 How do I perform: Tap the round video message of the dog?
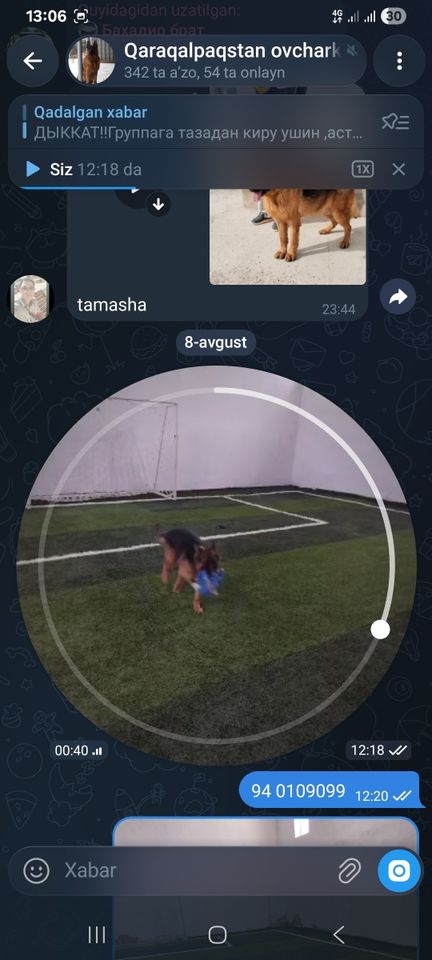(217, 565)
